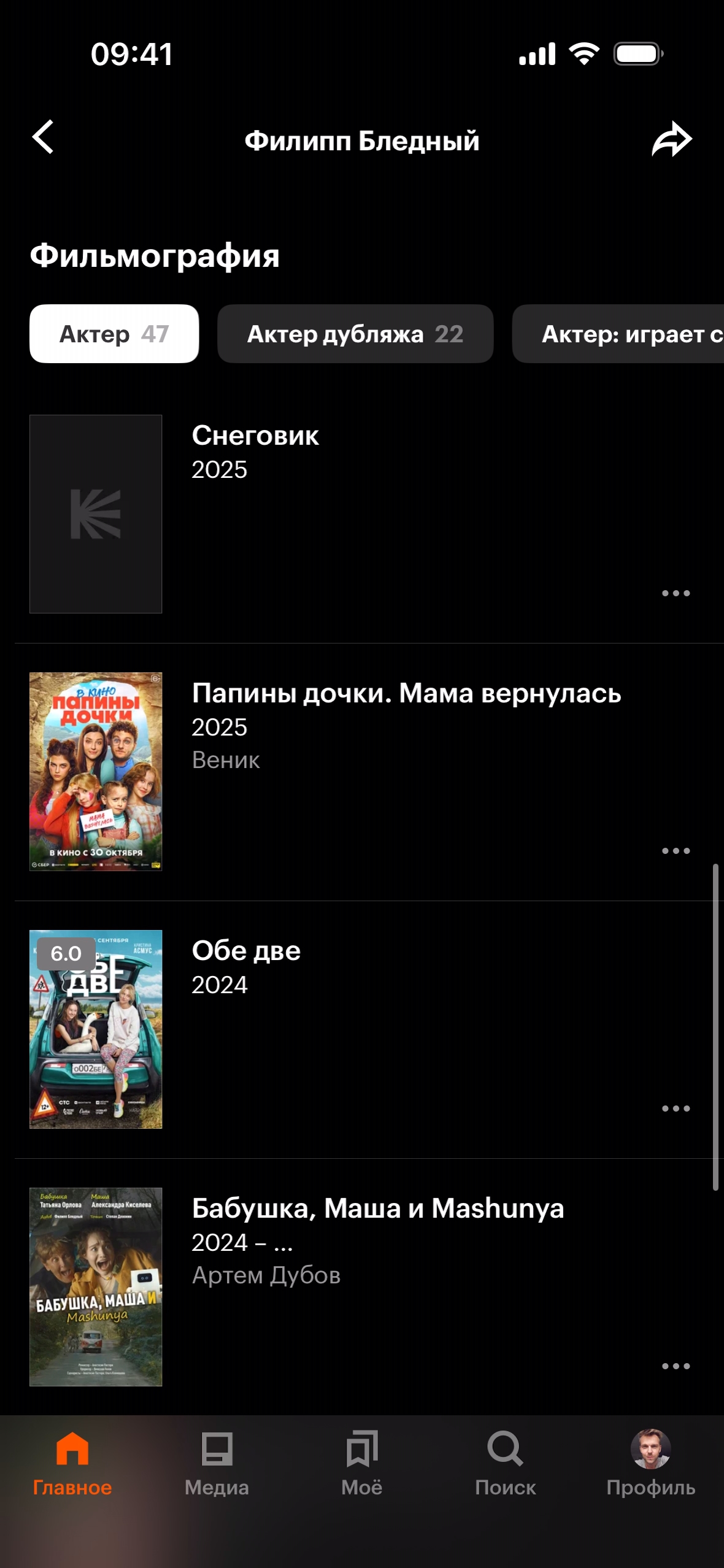Open Бабушка, Маша и Mashunya
The image size is (724, 1568).
pos(377,1209)
